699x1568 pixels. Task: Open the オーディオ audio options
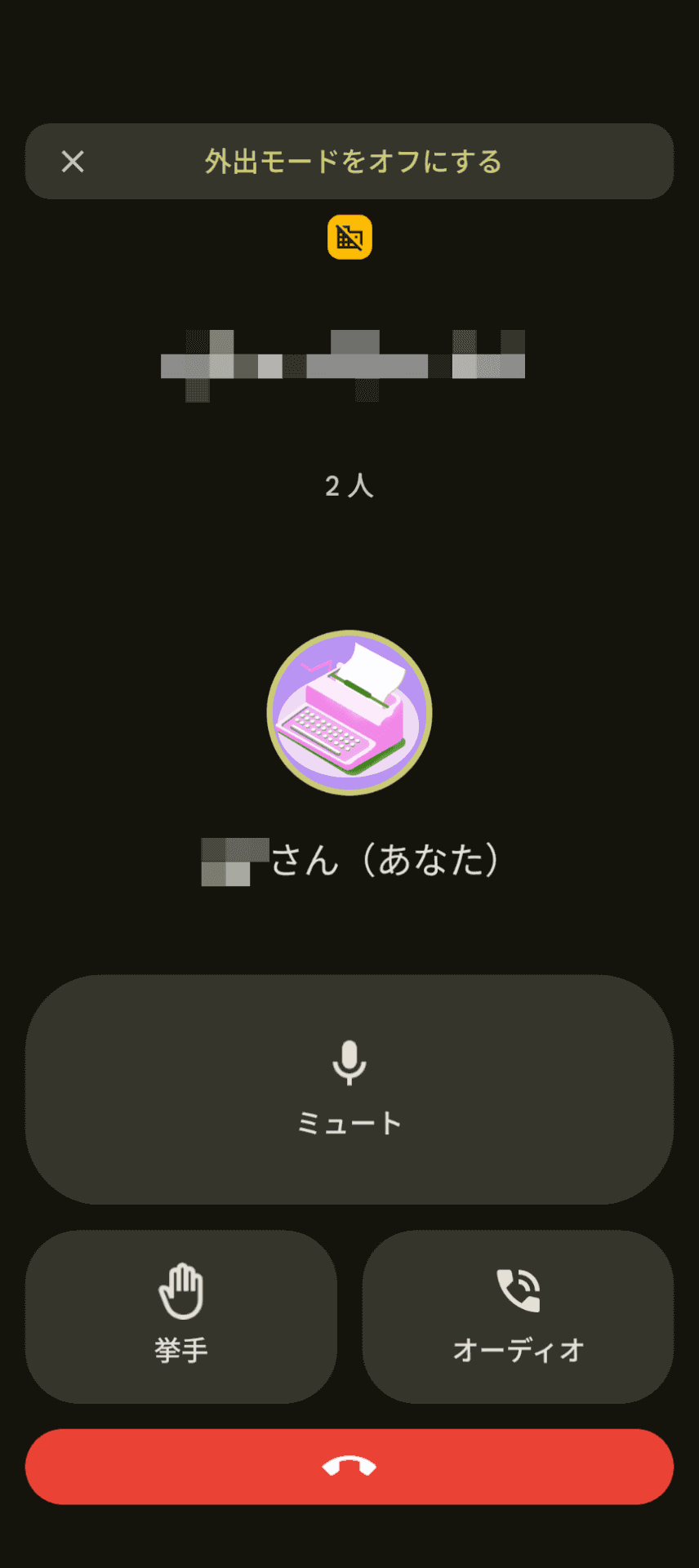pyautogui.click(x=518, y=1316)
